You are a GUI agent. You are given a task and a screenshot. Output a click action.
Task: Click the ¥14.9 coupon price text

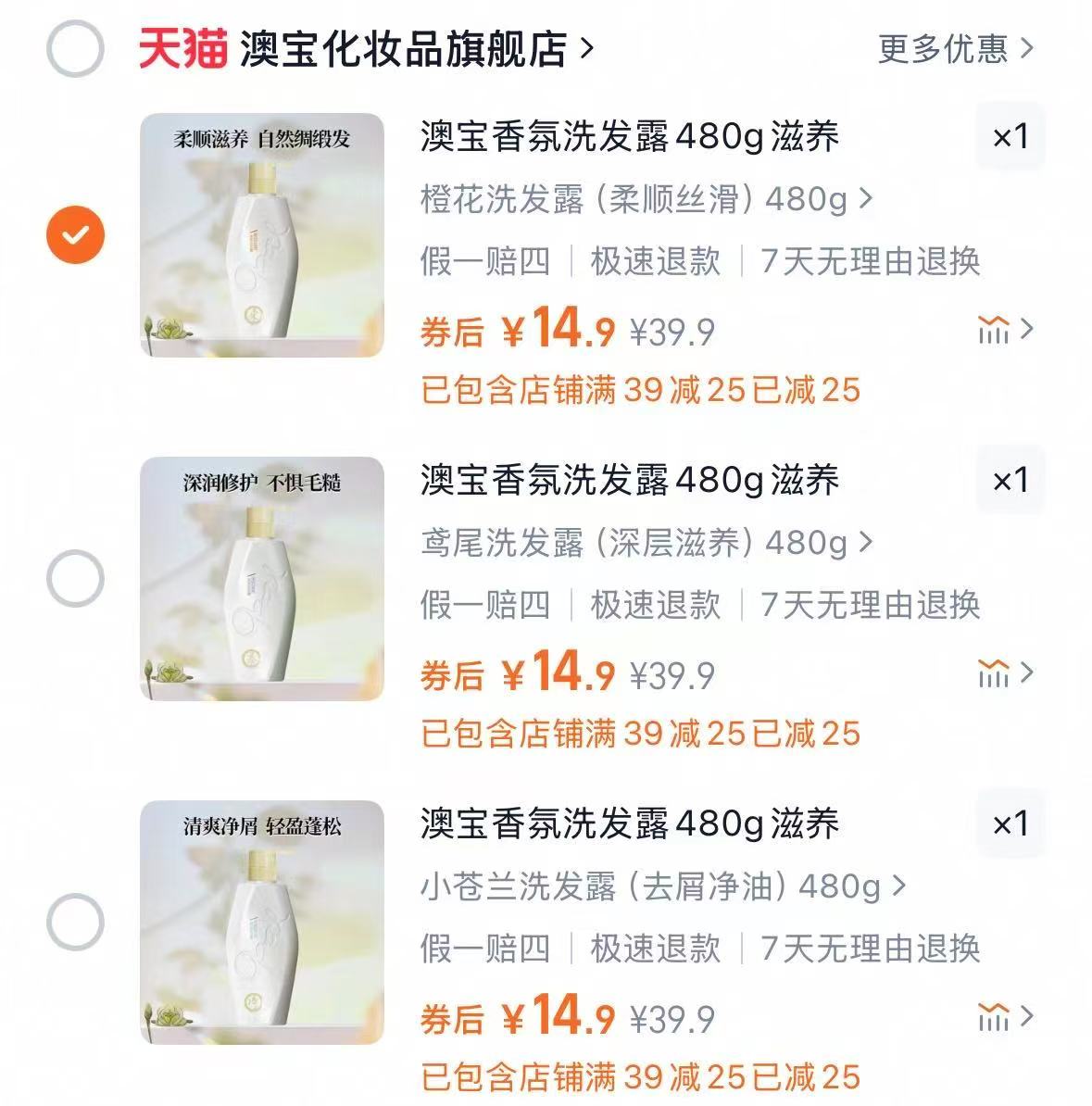tap(556, 332)
